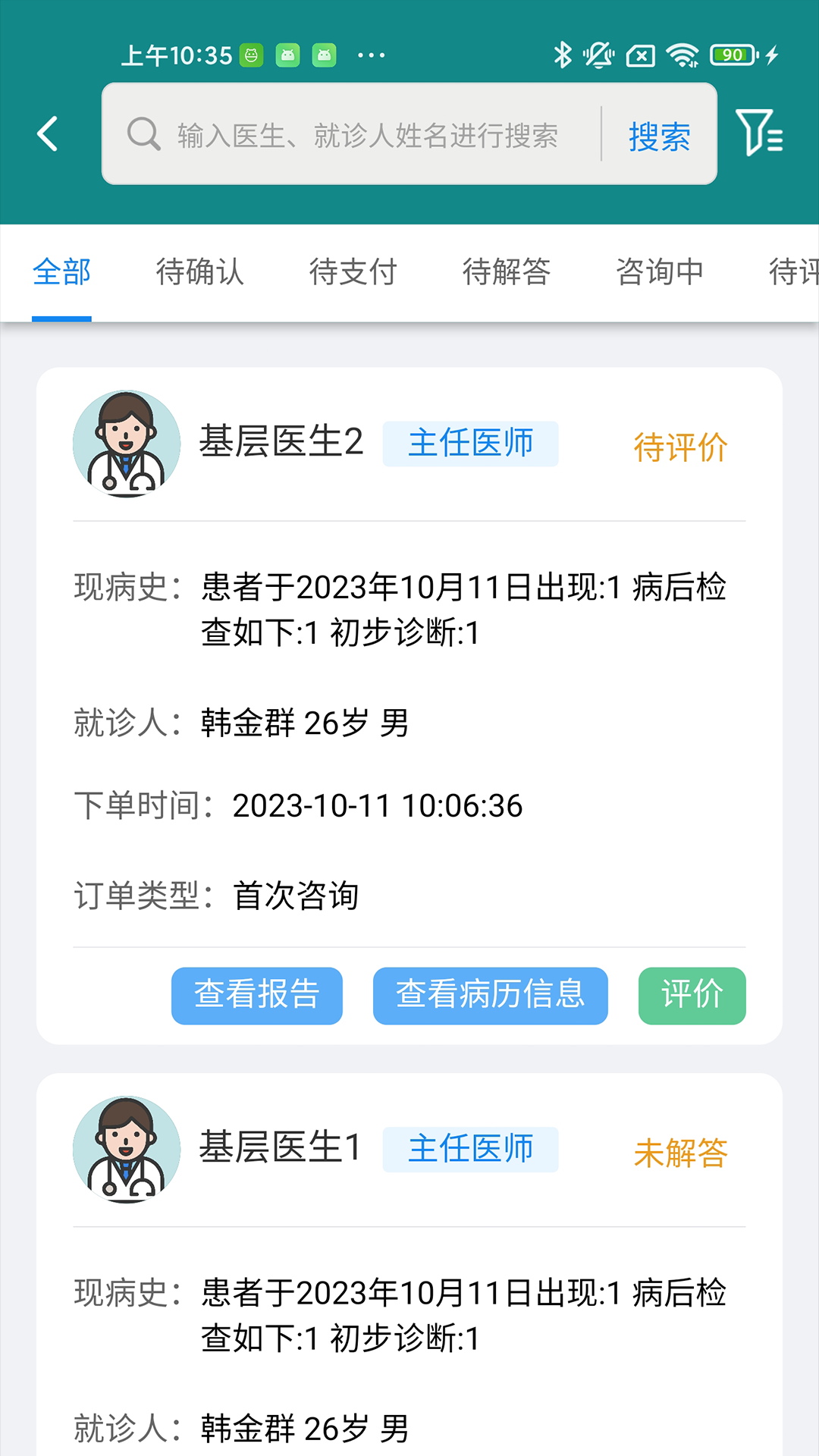
Task: Open 查看病历信息 for 基层医生2
Action: [490, 995]
